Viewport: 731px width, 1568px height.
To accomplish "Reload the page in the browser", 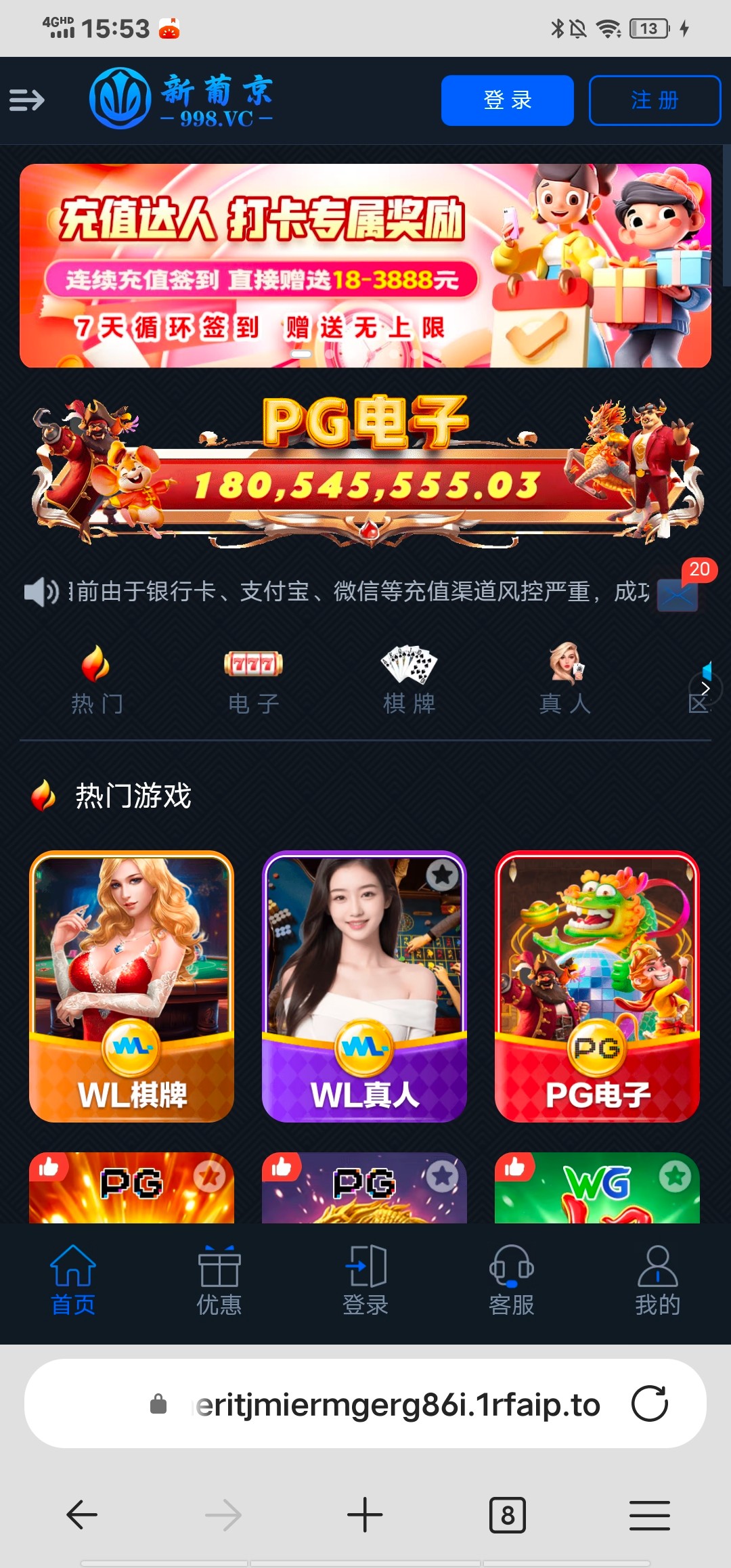I will point(649,1403).
